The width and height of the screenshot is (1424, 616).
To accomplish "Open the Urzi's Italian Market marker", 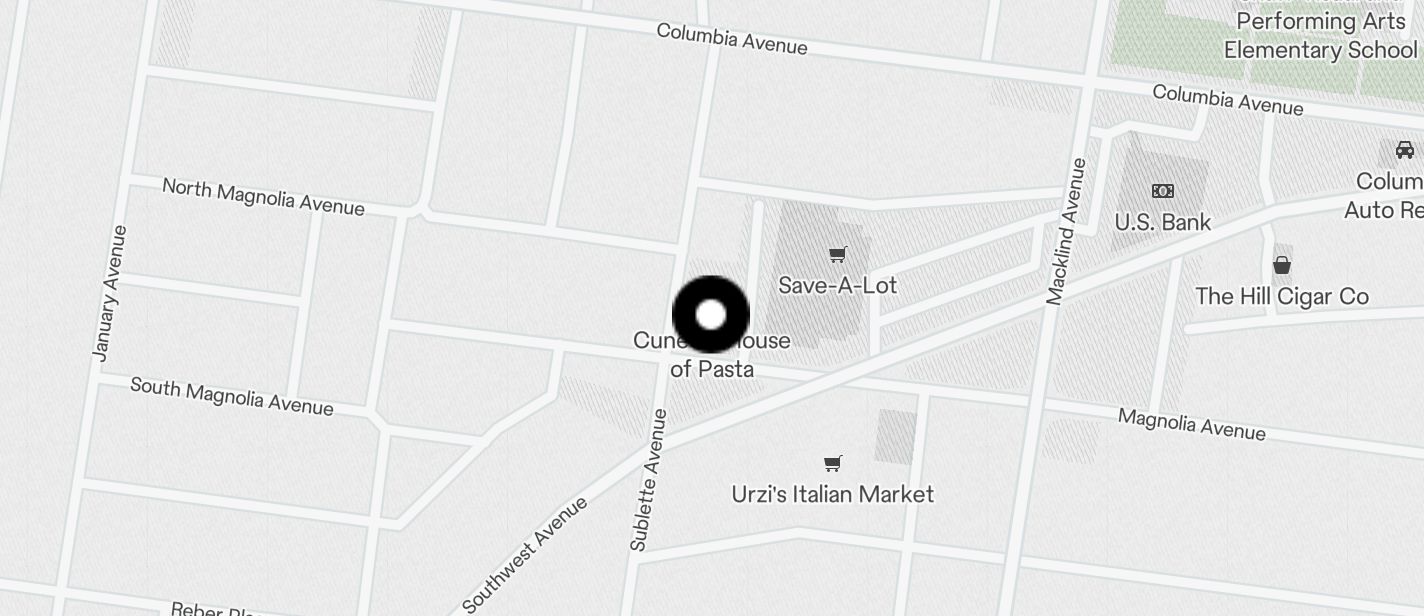I will [832, 463].
